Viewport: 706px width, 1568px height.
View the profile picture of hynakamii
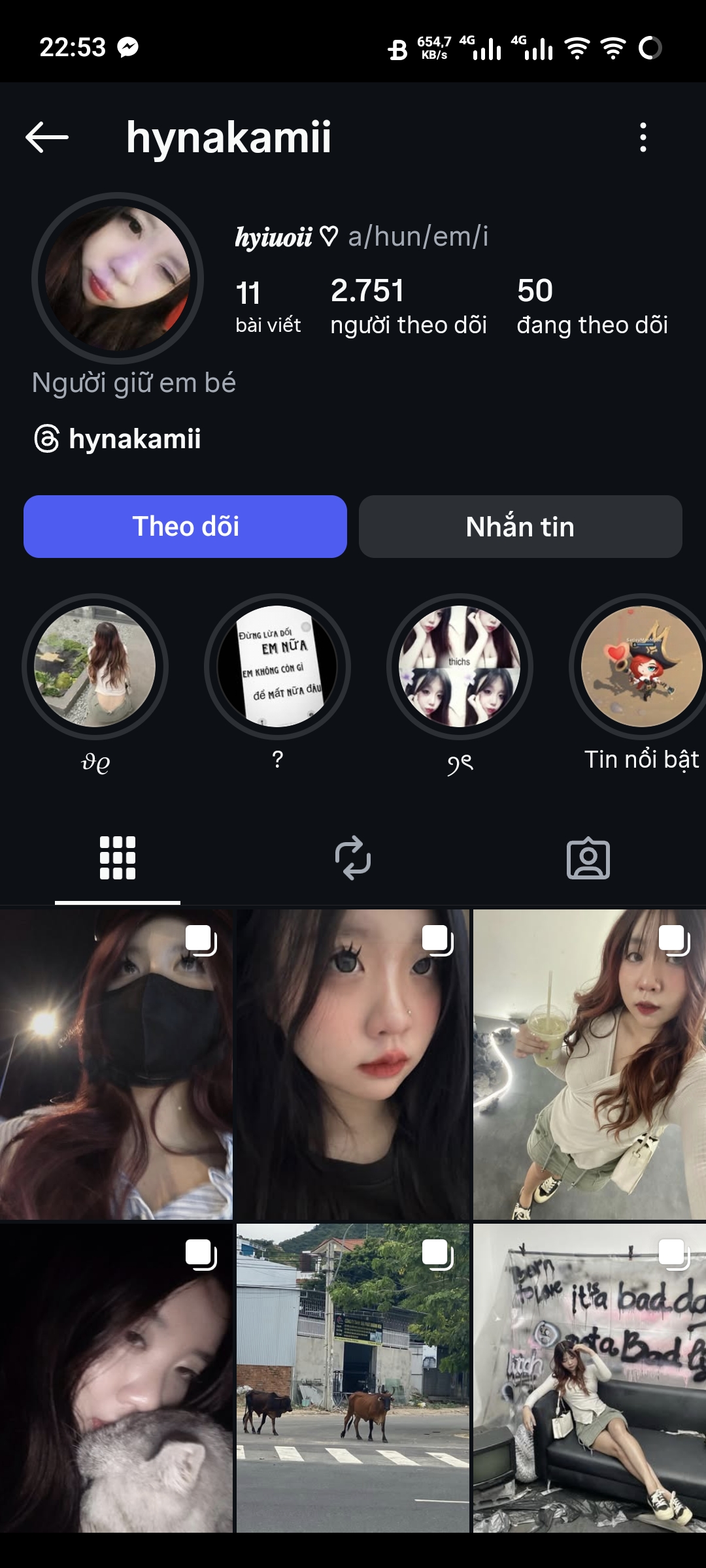pos(118,278)
